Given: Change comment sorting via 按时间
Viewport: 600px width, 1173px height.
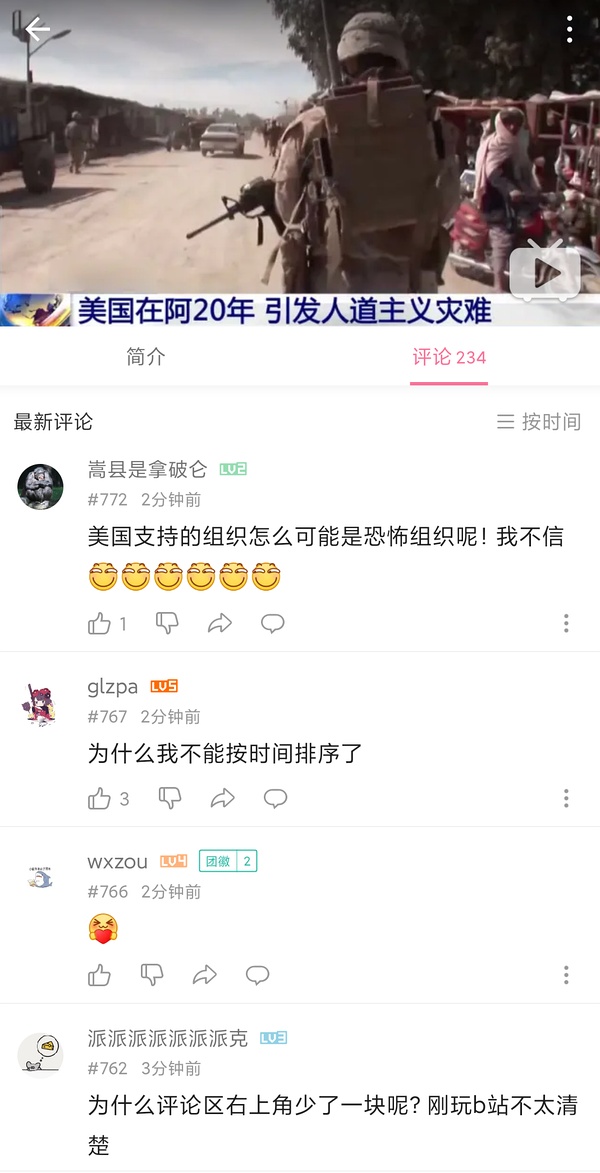Looking at the screenshot, I should (538, 422).
